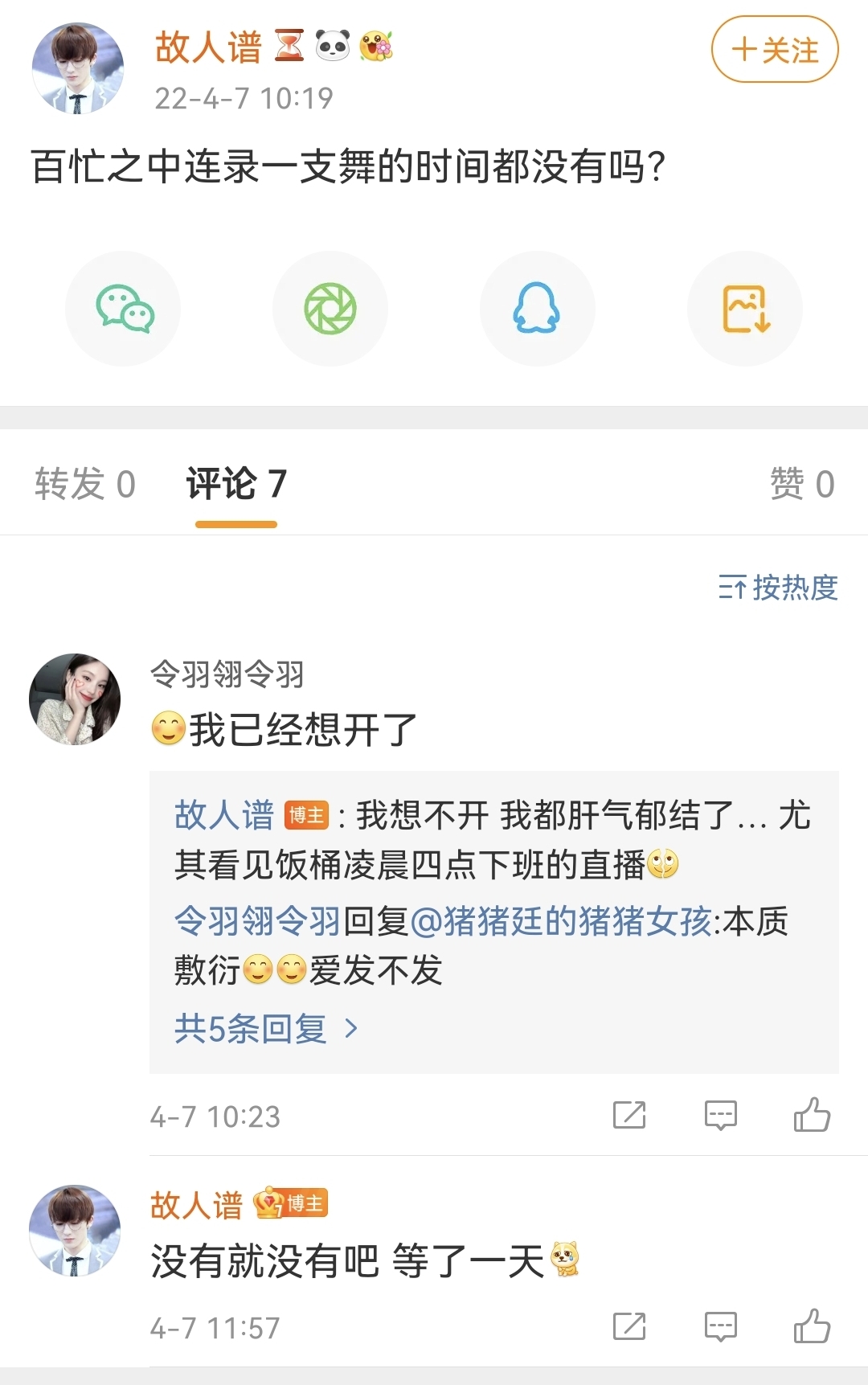
Task: Save the post as an image
Action: [745, 309]
